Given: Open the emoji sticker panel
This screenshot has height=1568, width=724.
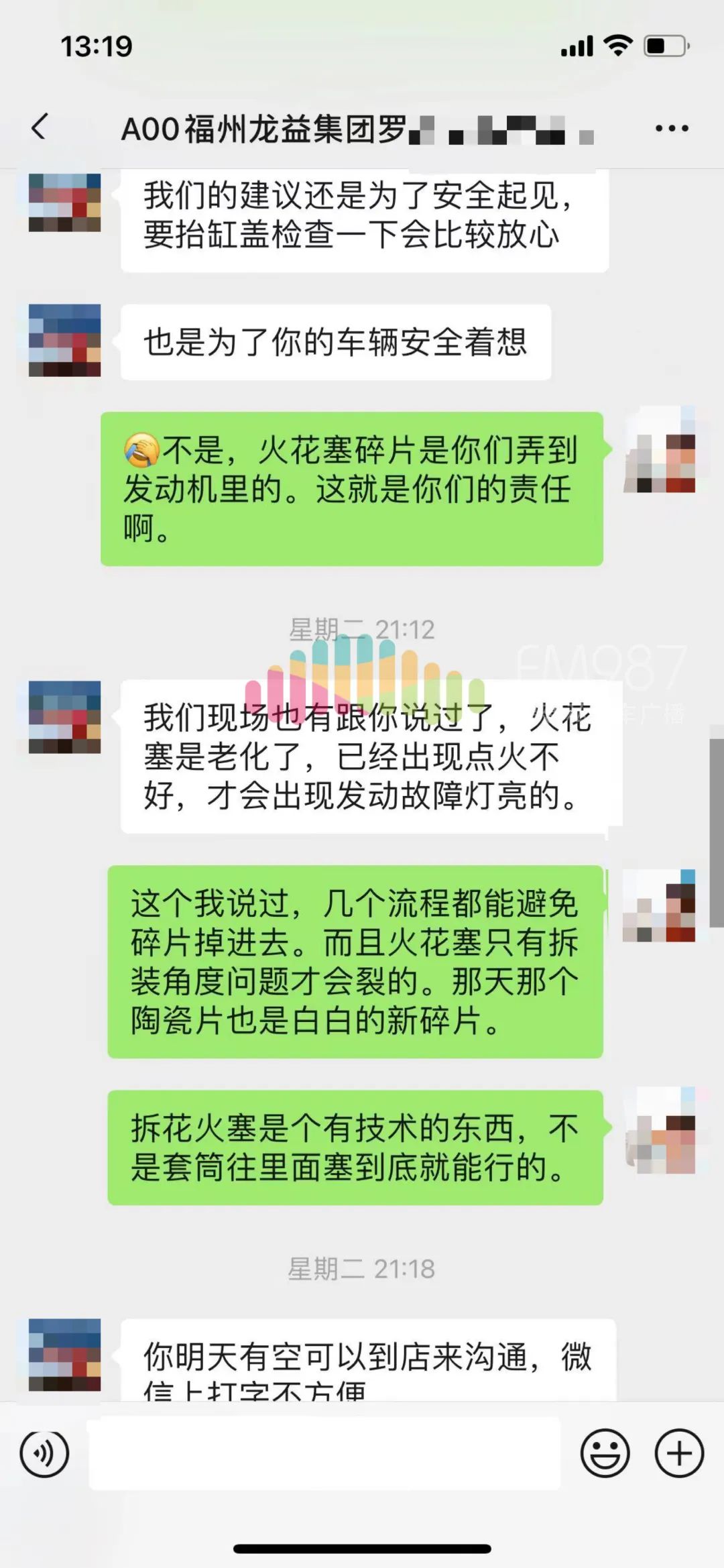Looking at the screenshot, I should (x=605, y=1454).
